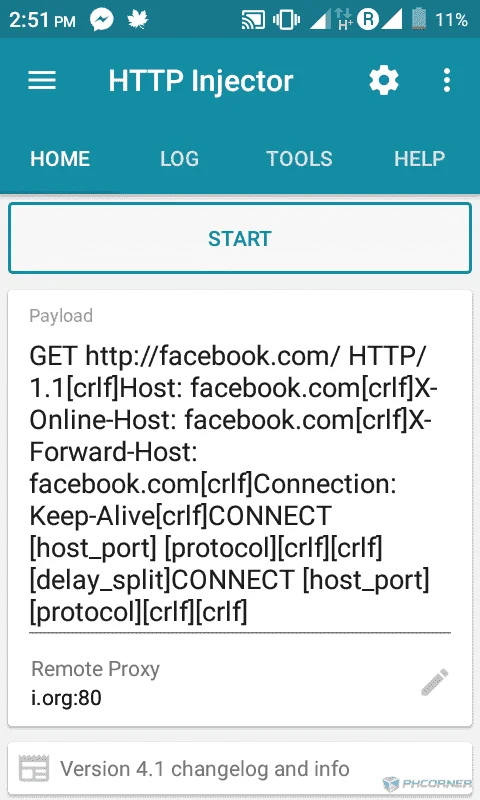Open the three-dot overflow menu
Viewport: 480px width, 800px height.
[x=447, y=81]
